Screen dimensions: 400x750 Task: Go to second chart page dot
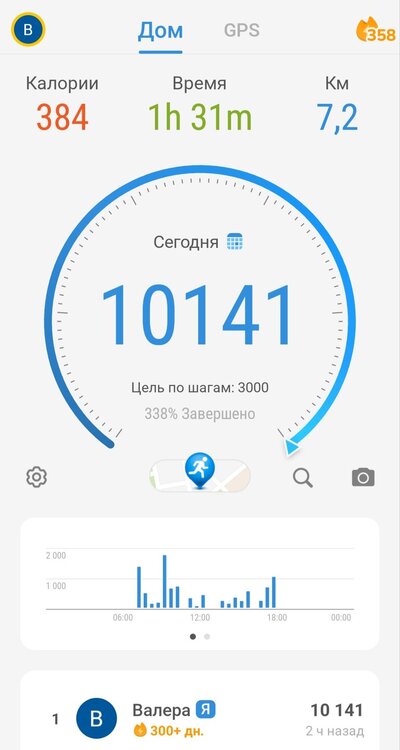point(207,637)
